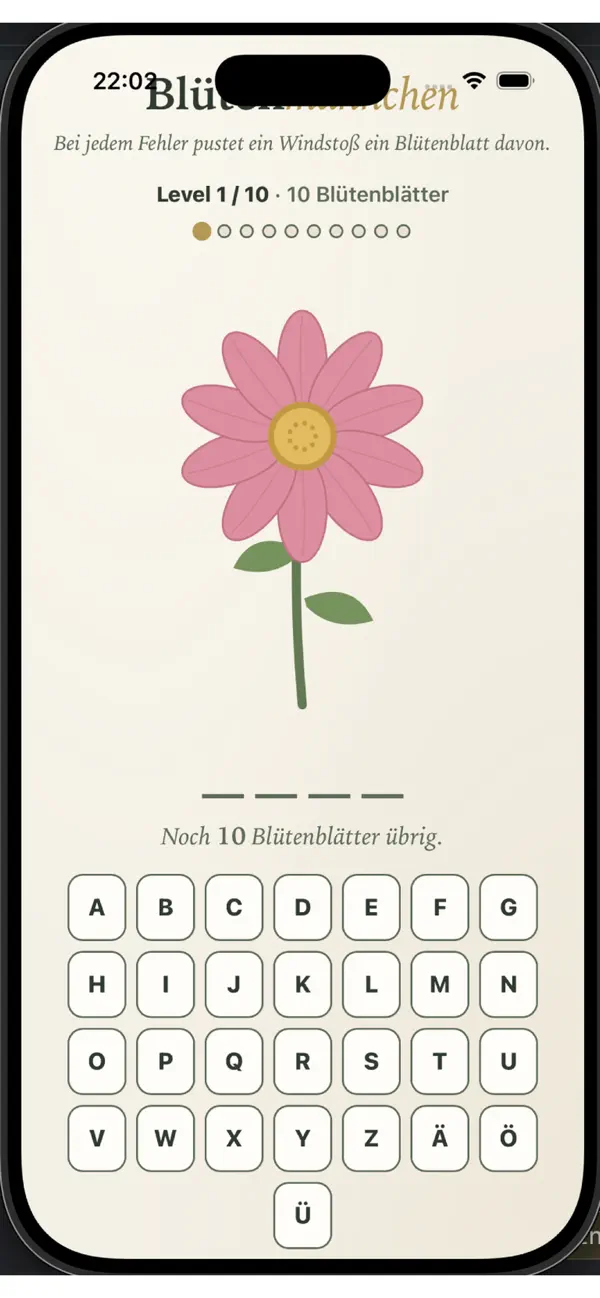Guess the letter A
Image resolution: width=600 pixels, height=1298 pixels.
click(97, 907)
